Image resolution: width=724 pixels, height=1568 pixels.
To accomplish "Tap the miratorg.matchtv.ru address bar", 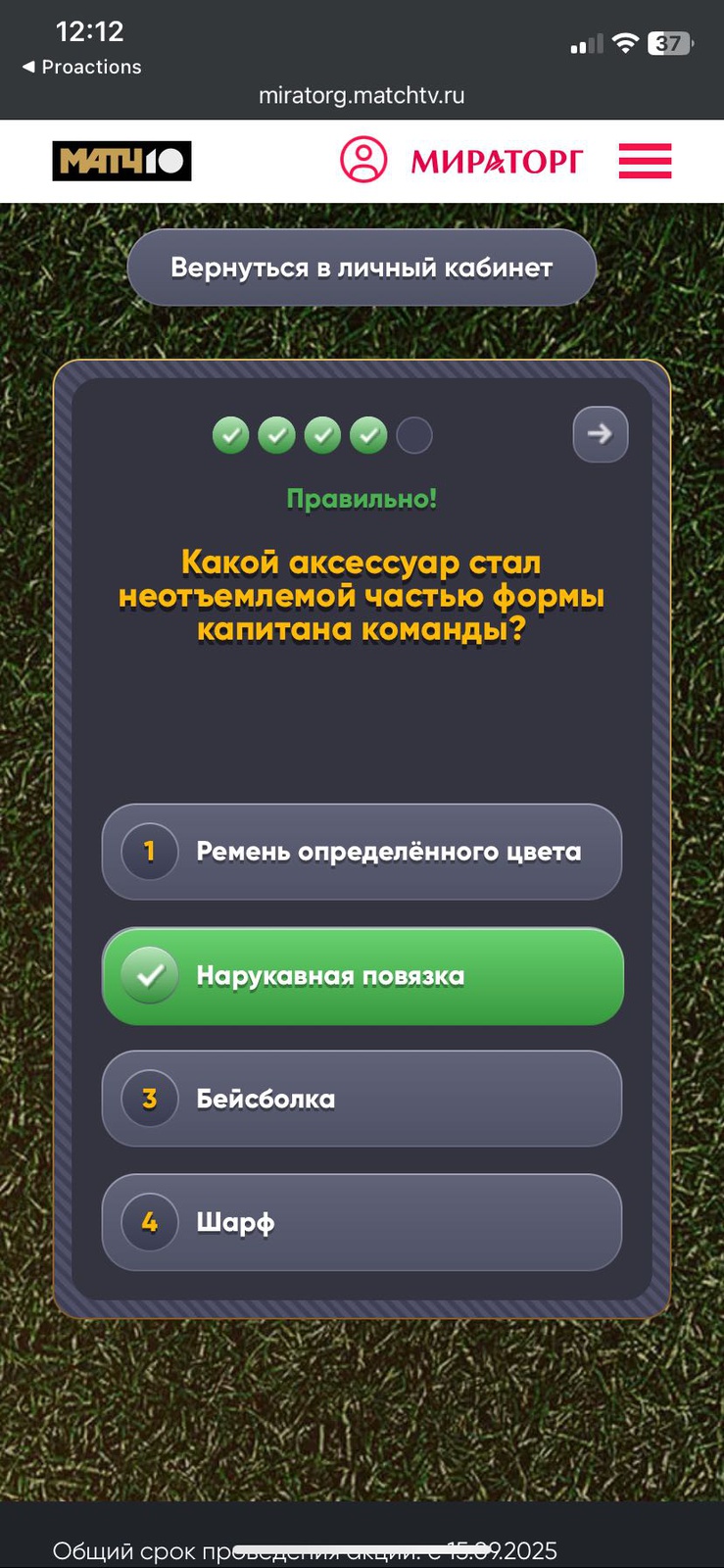I will coord(362,96).
